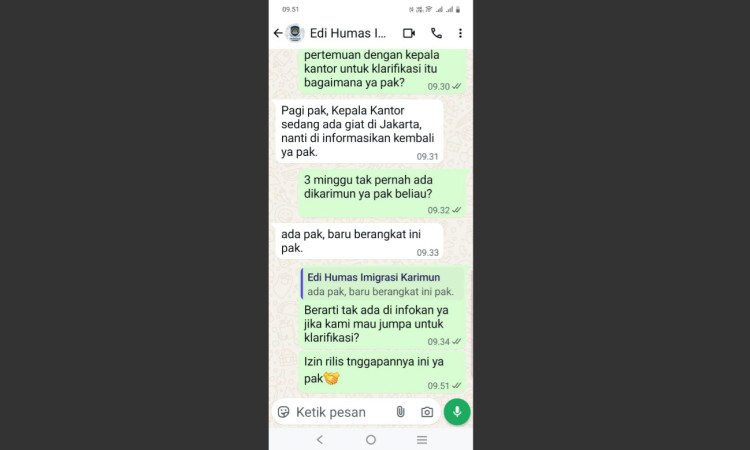The height and width of the screenshot is (450, 750).
Task: Open the chat overflow menu
Action: 460,33
